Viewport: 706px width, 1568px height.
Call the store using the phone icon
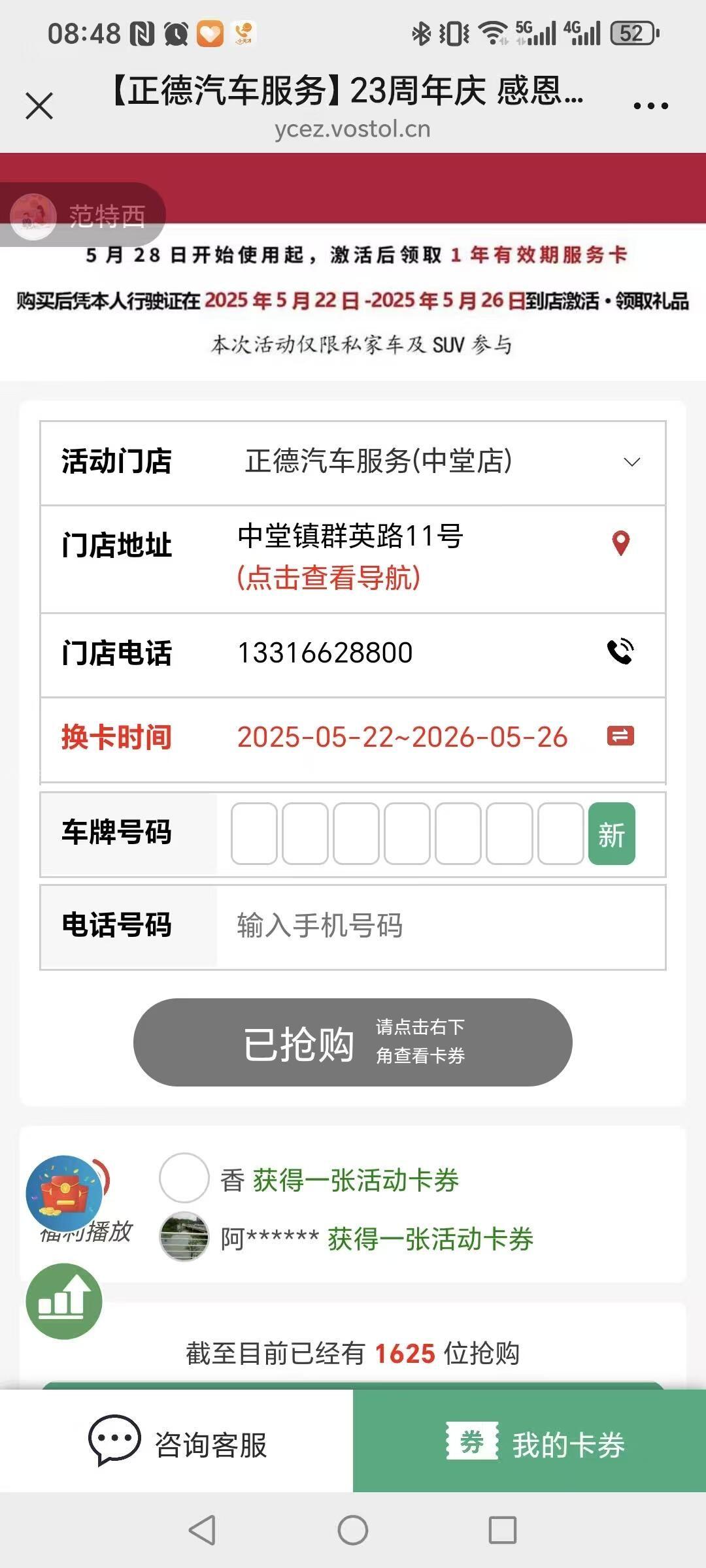click(620, 651)
